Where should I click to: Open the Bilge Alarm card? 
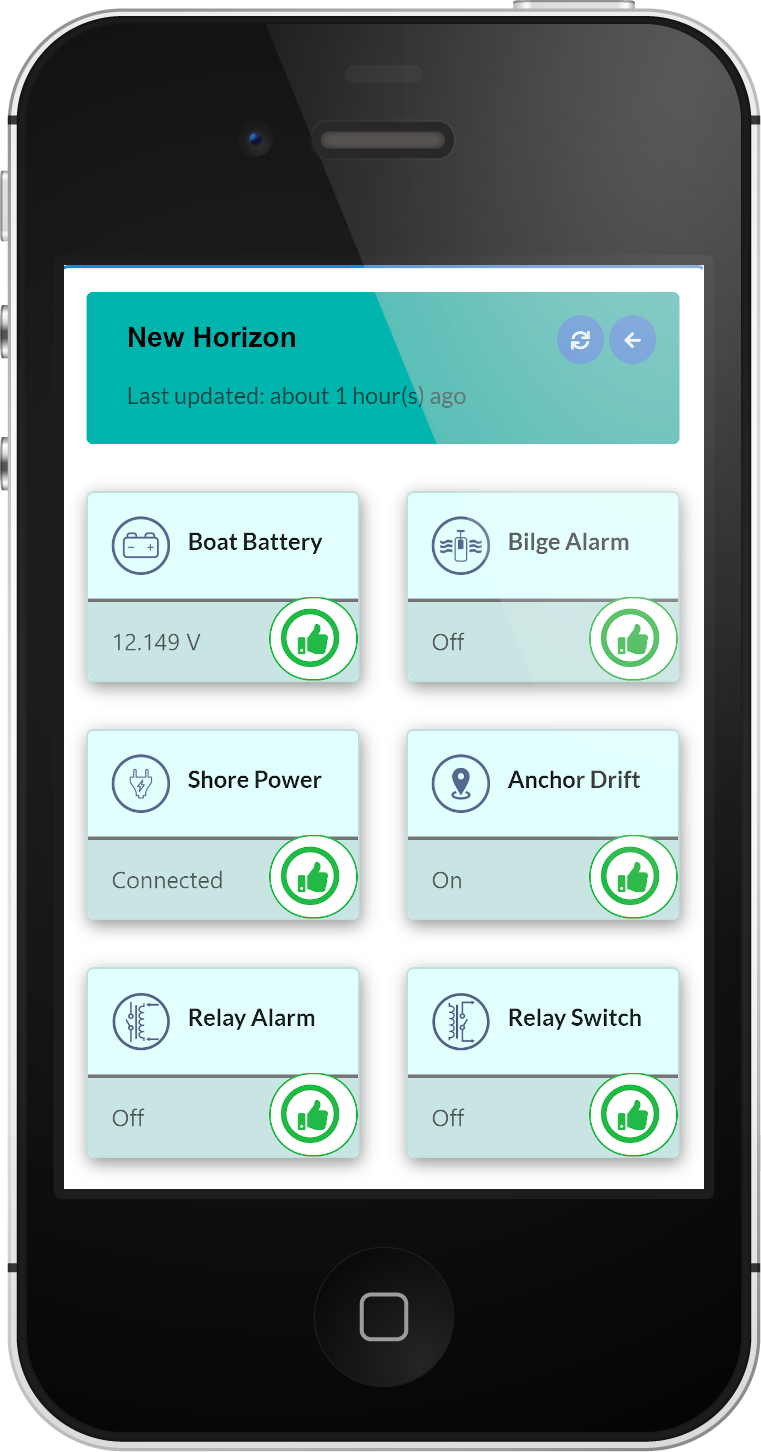[x=543, y=587]
